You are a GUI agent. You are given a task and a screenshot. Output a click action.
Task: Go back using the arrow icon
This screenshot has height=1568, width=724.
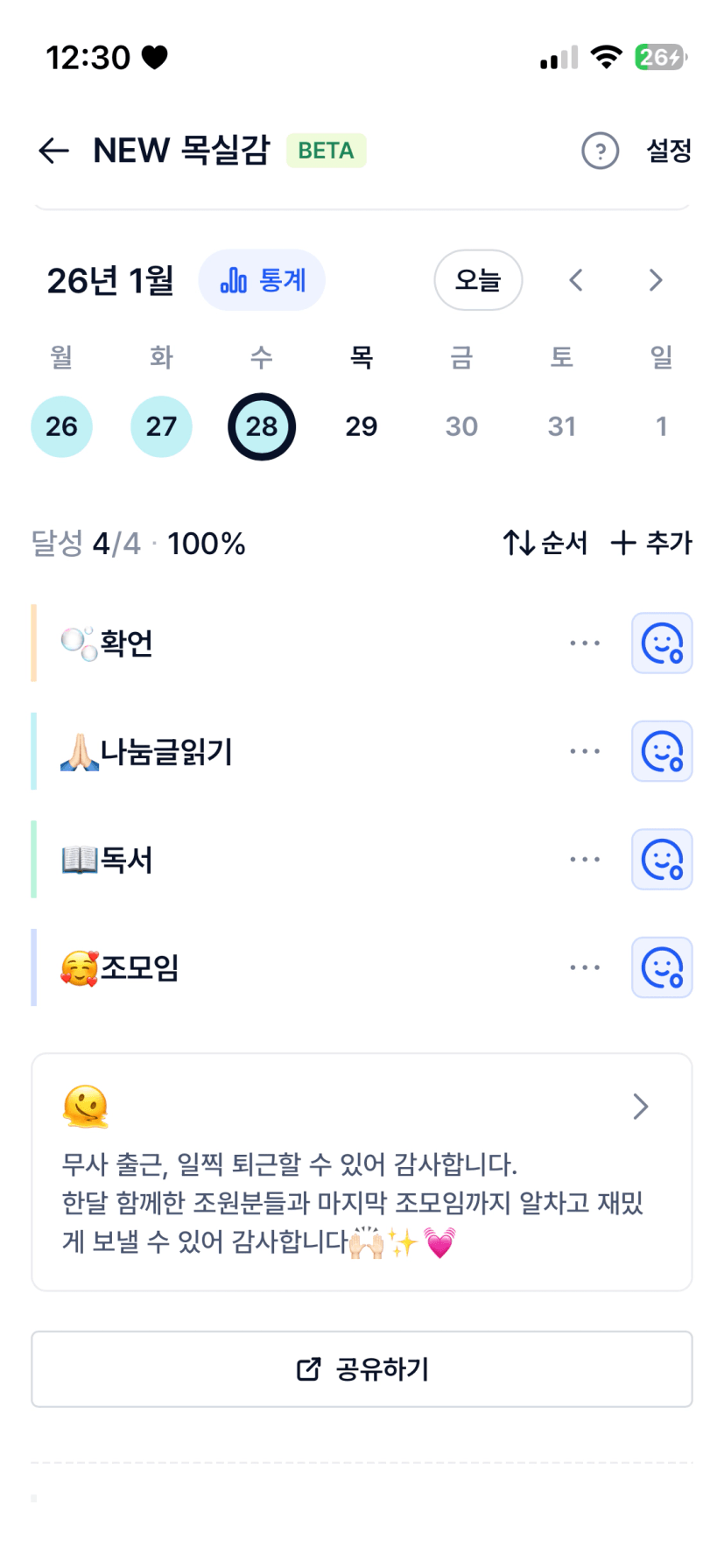(x=53, y=151)
